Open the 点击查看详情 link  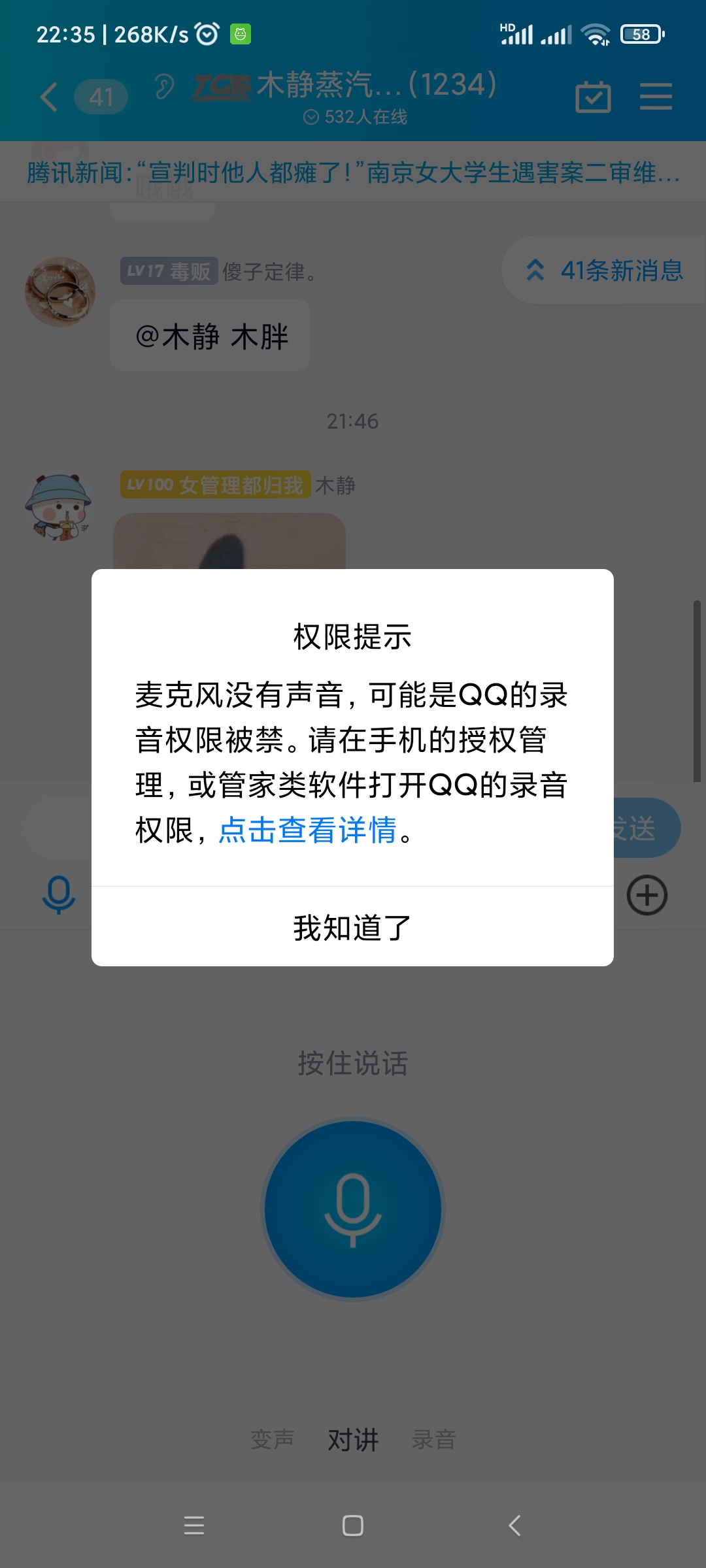click(307, 830)
